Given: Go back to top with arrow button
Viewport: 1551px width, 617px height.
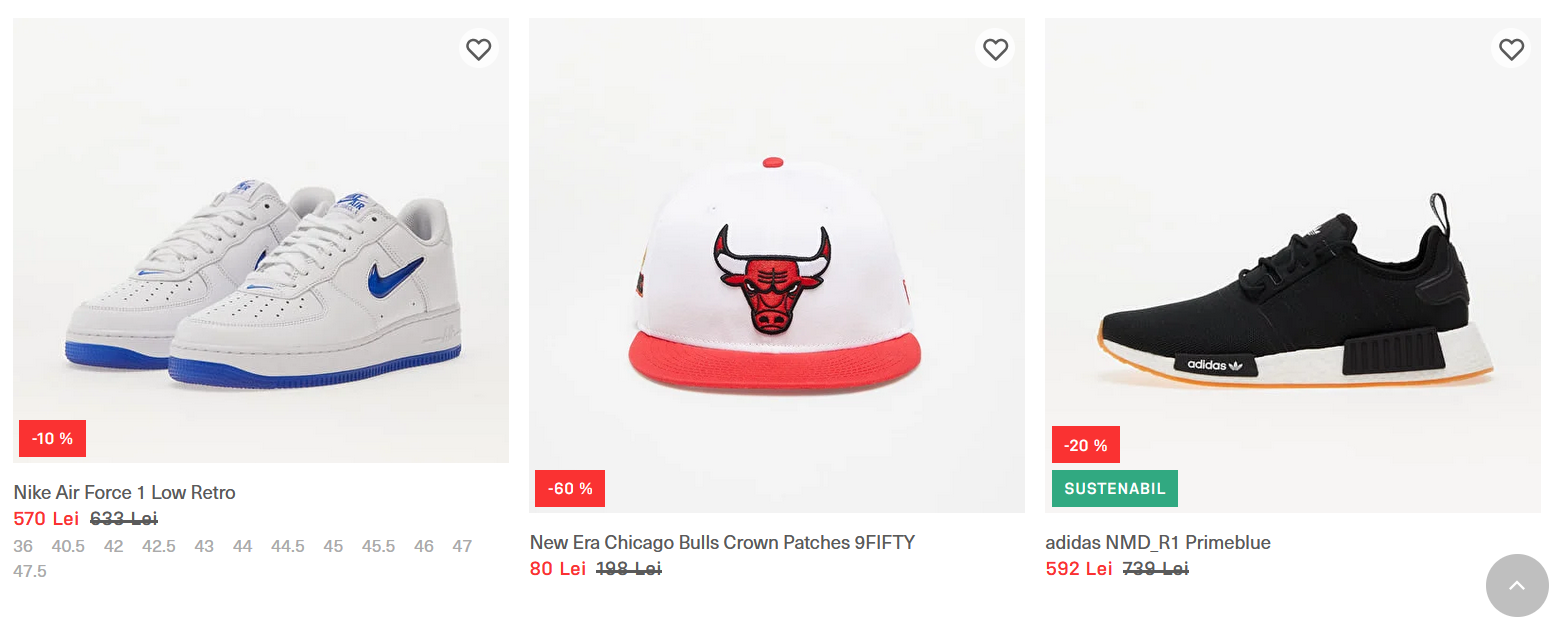Looking at the screenshot, I should point(1516,585).
